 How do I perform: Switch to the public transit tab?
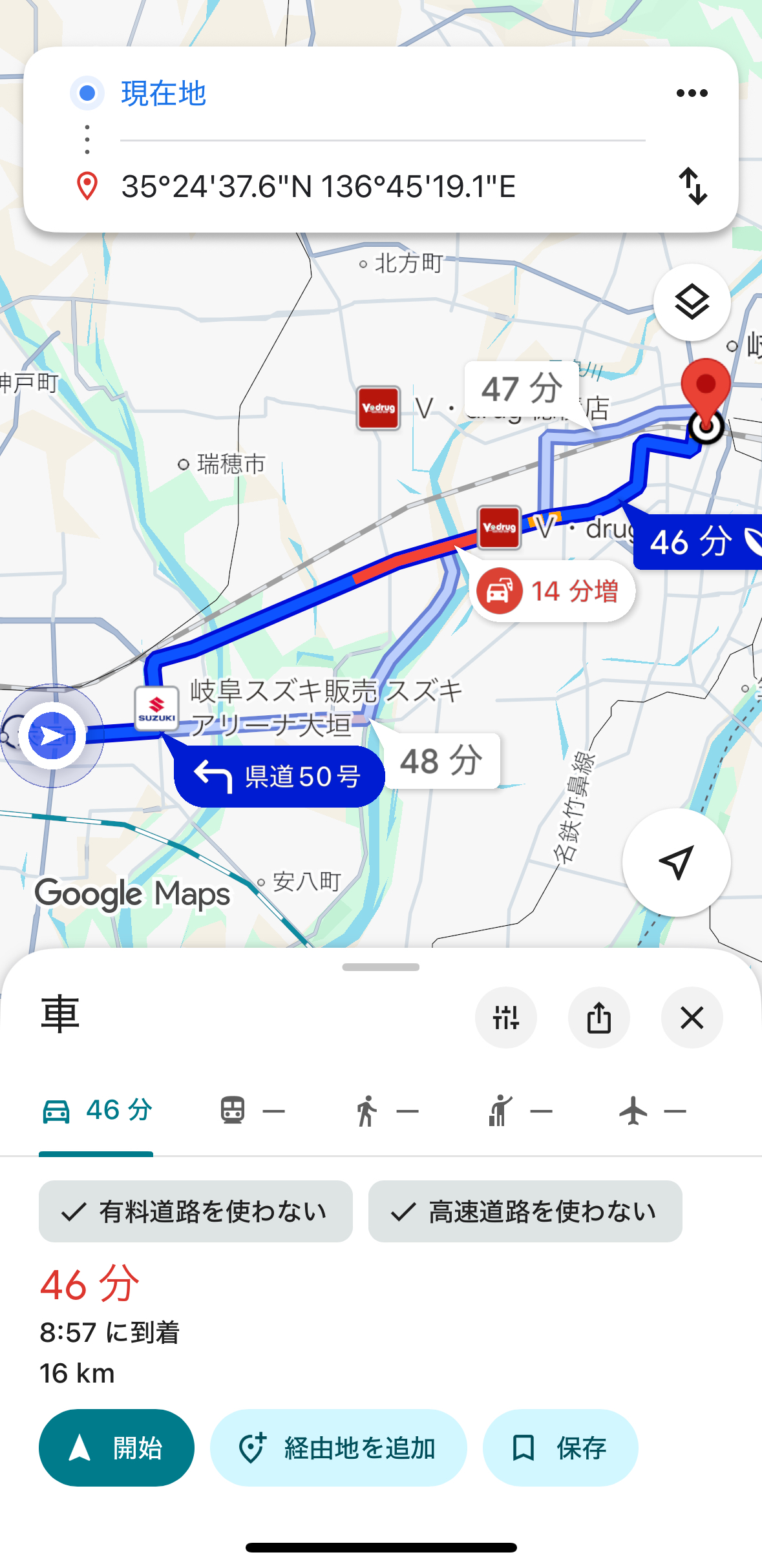251,1111
